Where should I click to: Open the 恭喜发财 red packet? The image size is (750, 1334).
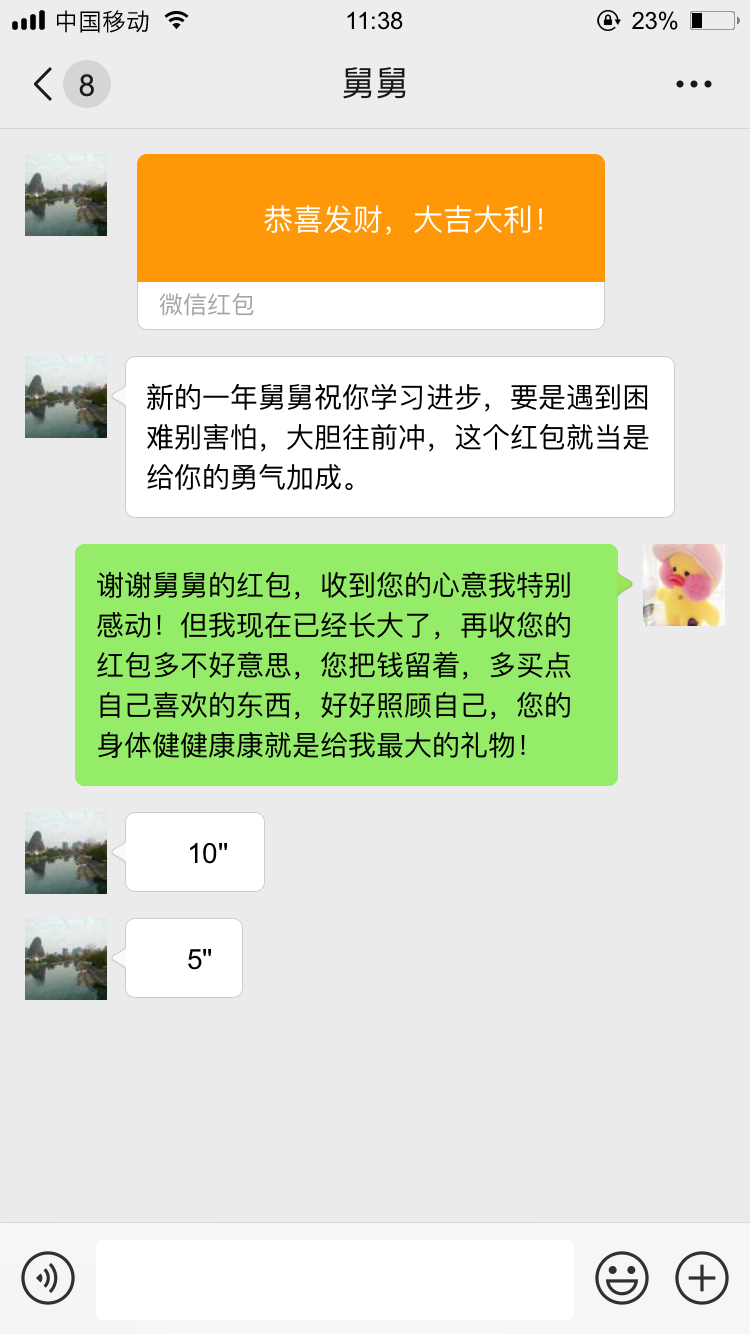(x=371, y=240)
